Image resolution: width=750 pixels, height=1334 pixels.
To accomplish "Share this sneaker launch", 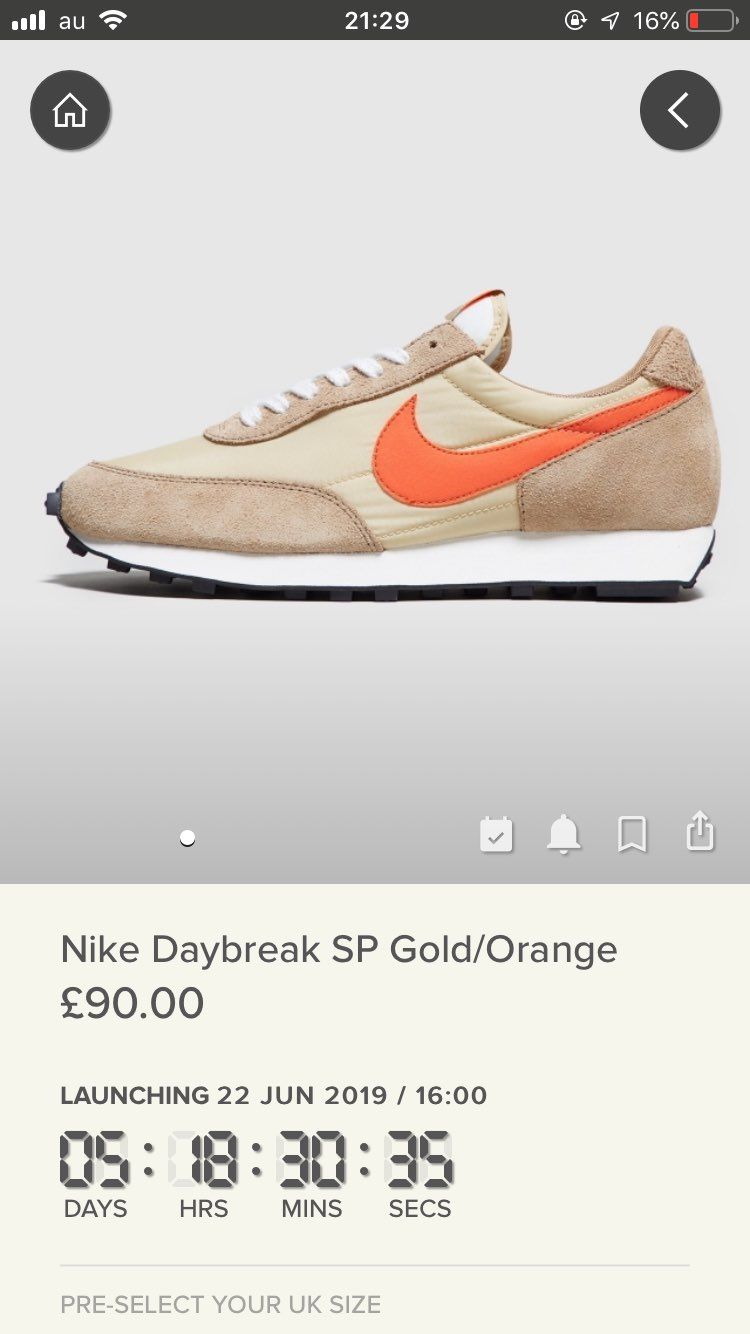I will pos(700,831).
